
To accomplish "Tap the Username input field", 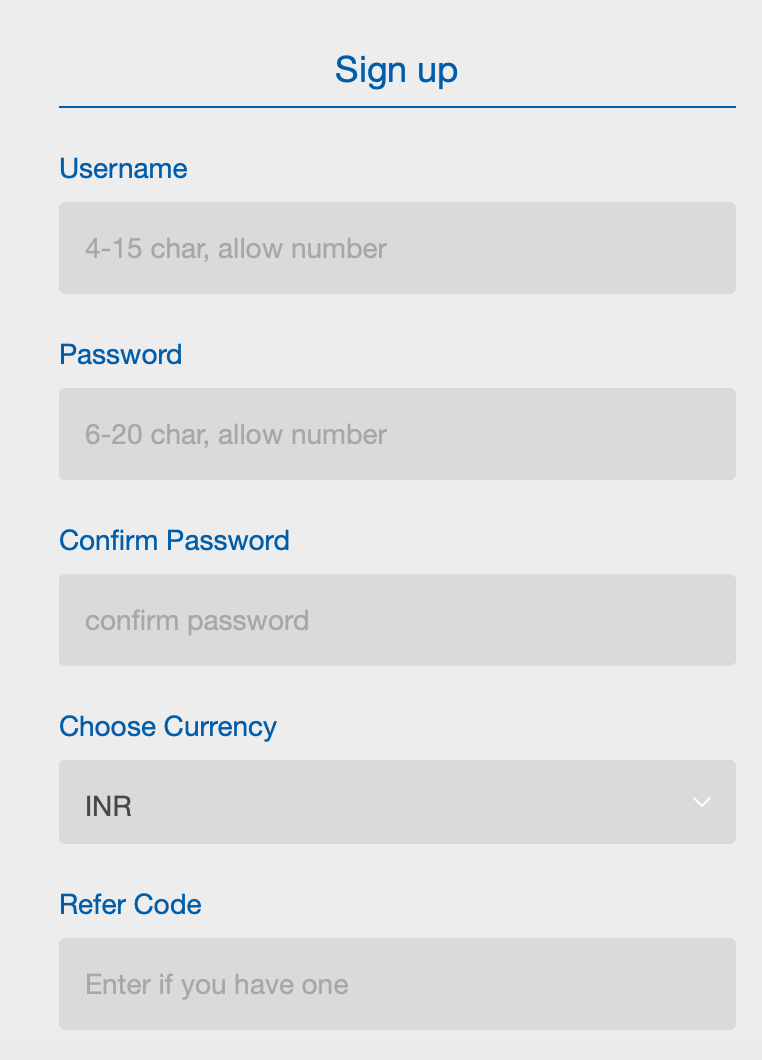I will 397,248.
